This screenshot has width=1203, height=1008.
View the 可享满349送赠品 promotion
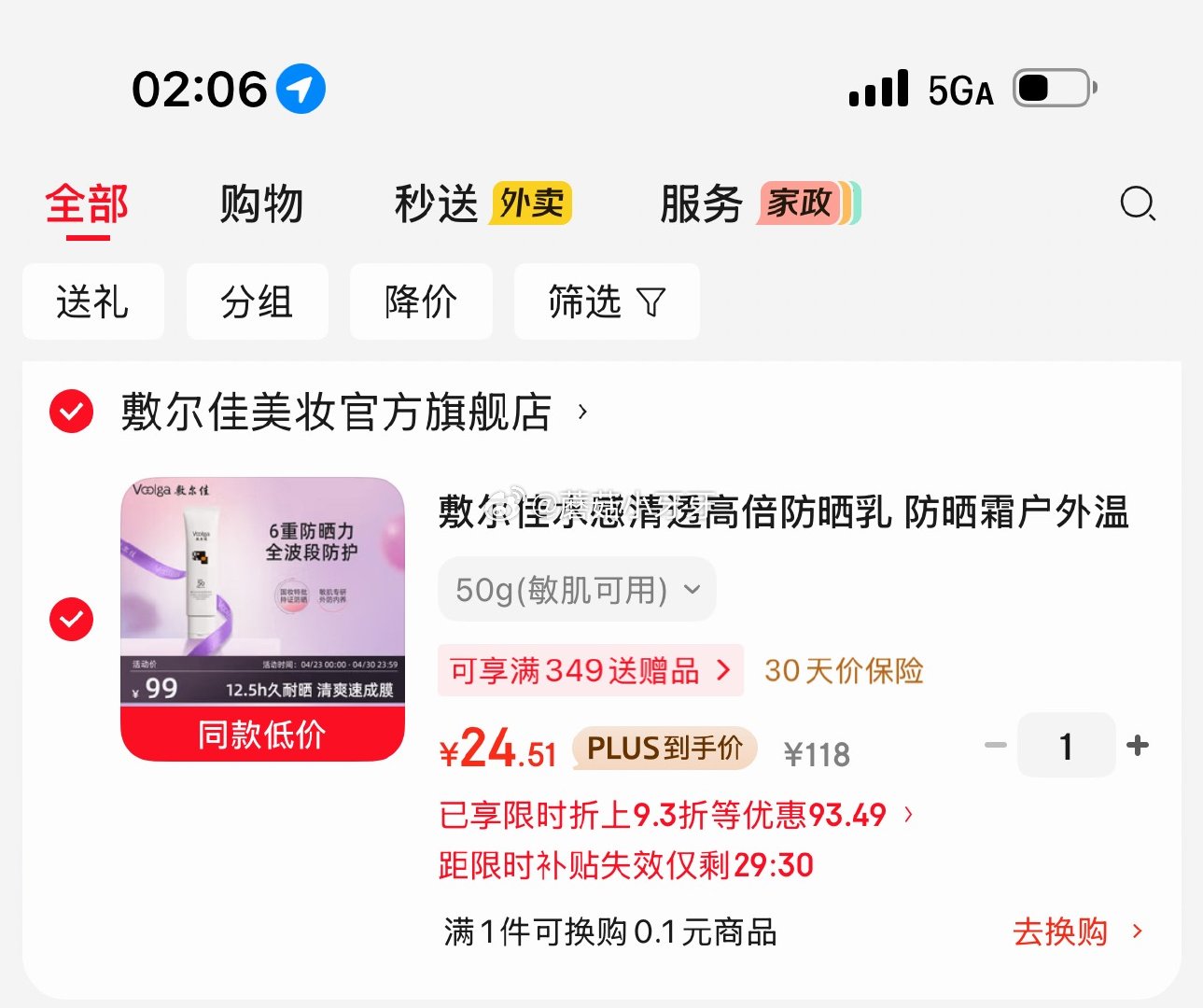591,670
